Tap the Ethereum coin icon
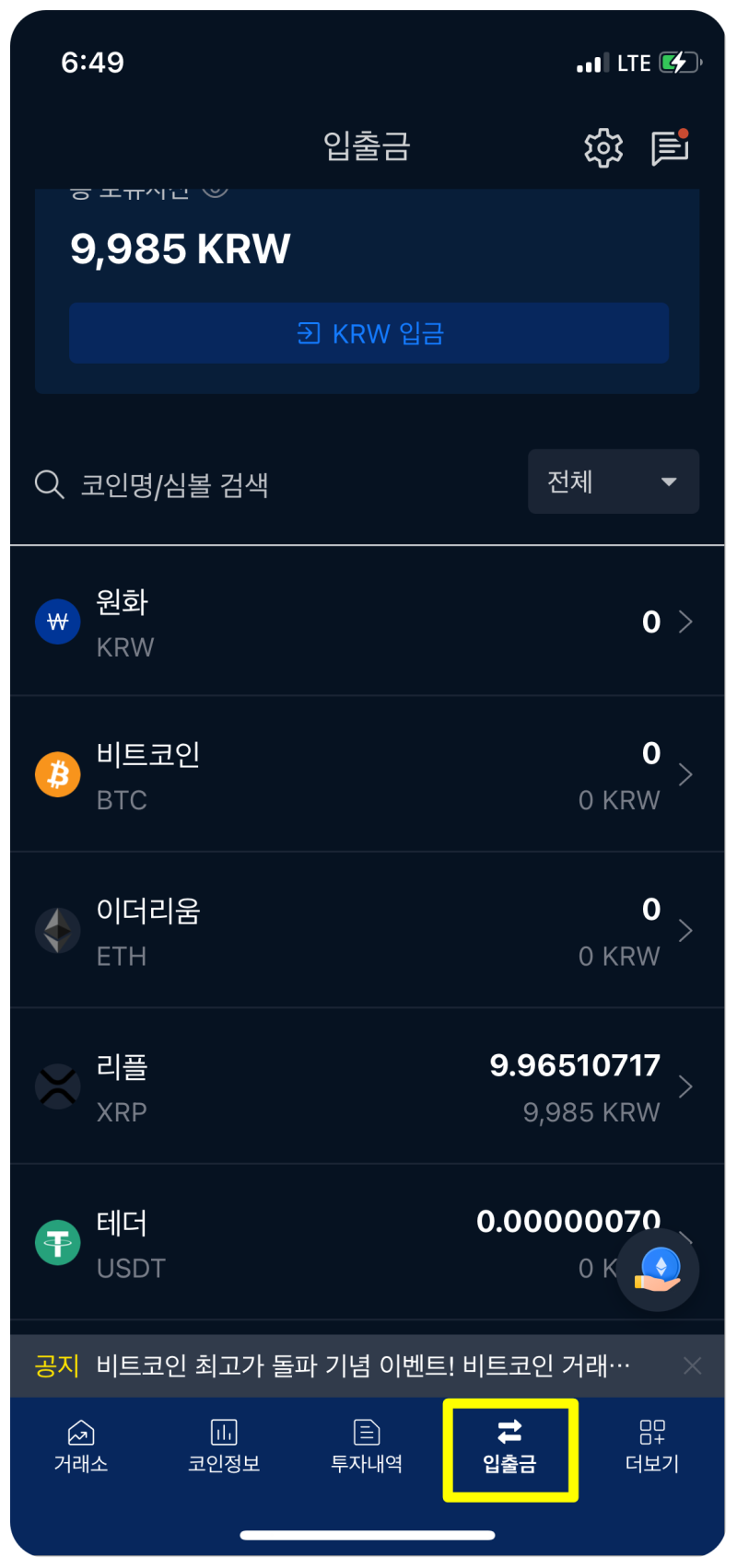This screenshot has height=1568, width=737. pos(57,930)
